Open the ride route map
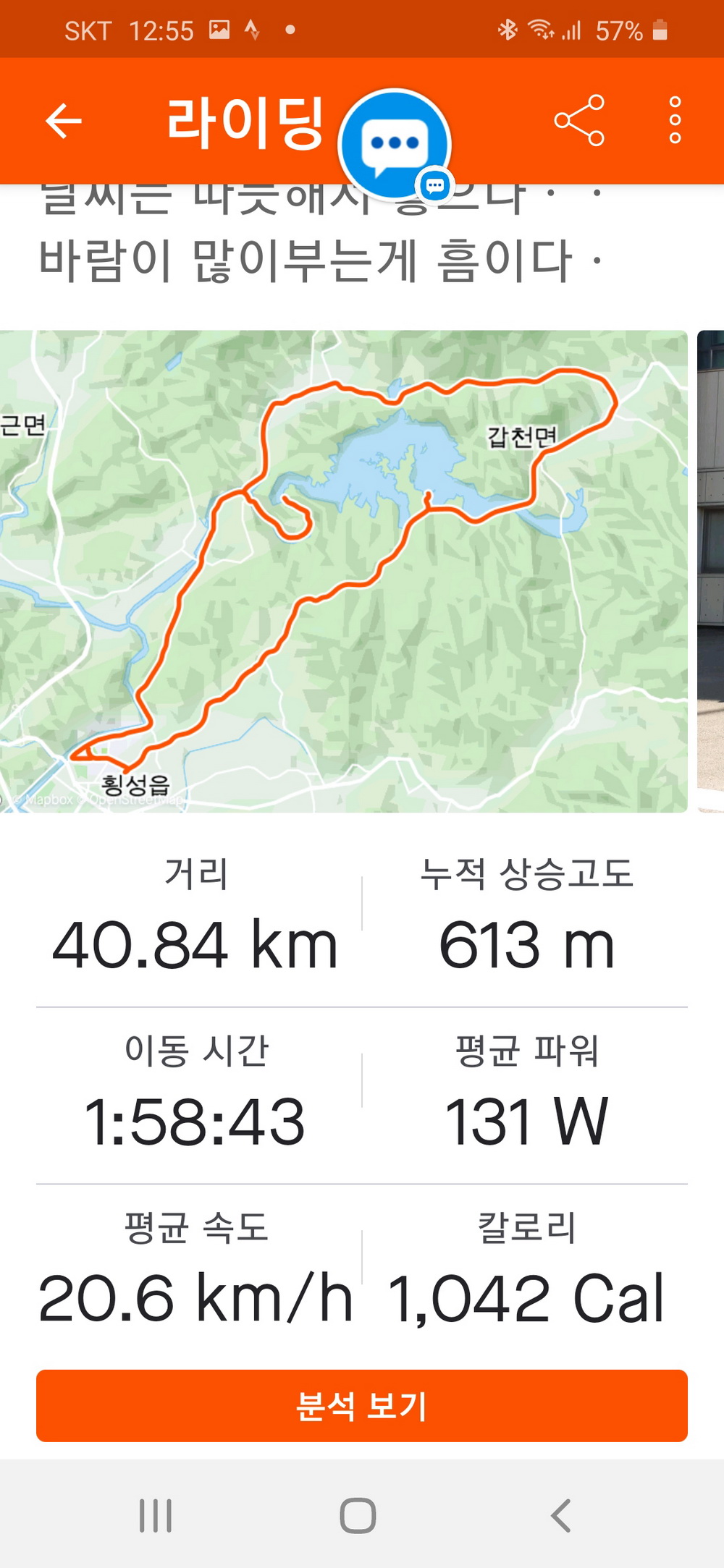The image size is (724, 1568). pyautogui.click(x=343, y=572)
